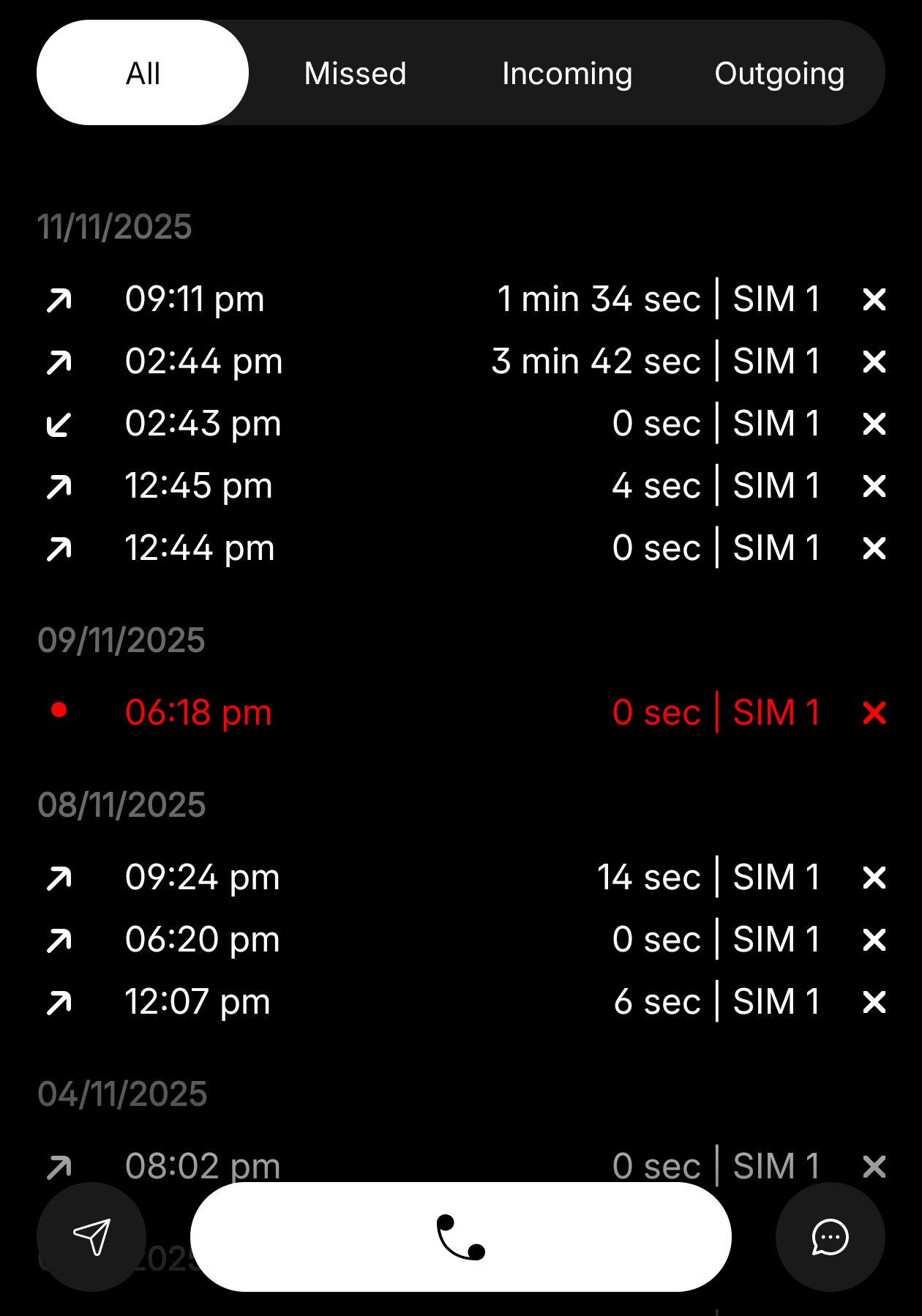
Task: Show only Incoming calls
Action: point(567,73)
